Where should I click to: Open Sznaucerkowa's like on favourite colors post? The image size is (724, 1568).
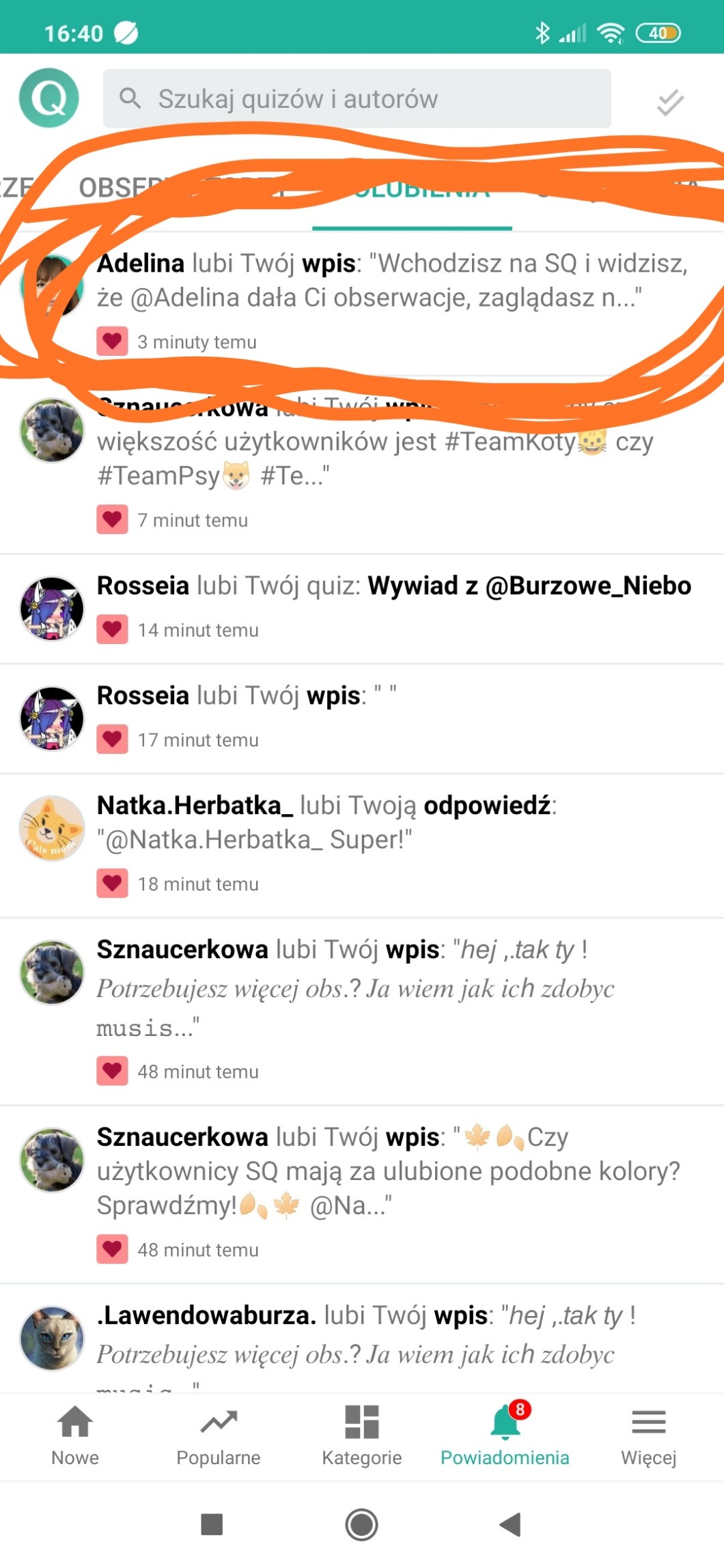point(362,1194)
